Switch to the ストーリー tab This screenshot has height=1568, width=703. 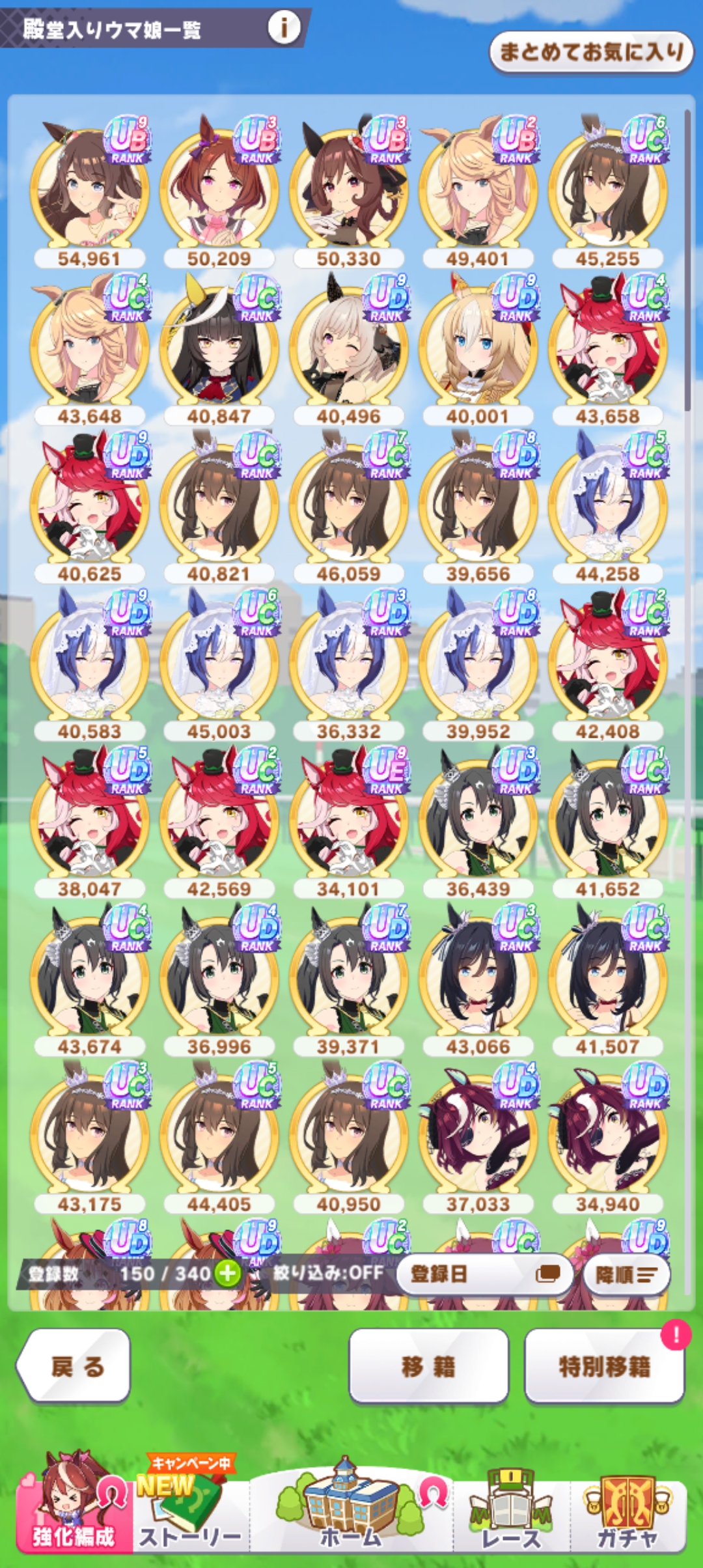pyautogui.click(x=190, y=1512)
